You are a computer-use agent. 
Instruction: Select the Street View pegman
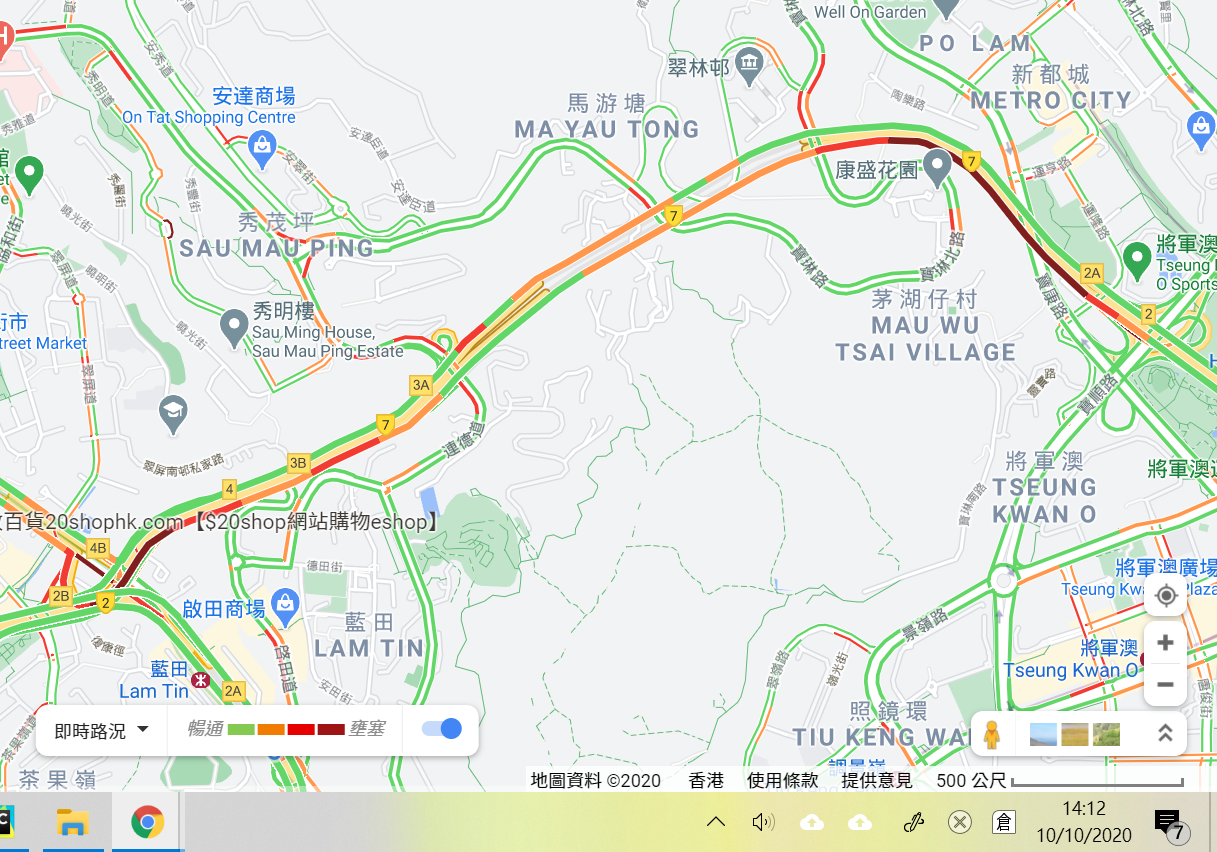click(x=991, y=734)
